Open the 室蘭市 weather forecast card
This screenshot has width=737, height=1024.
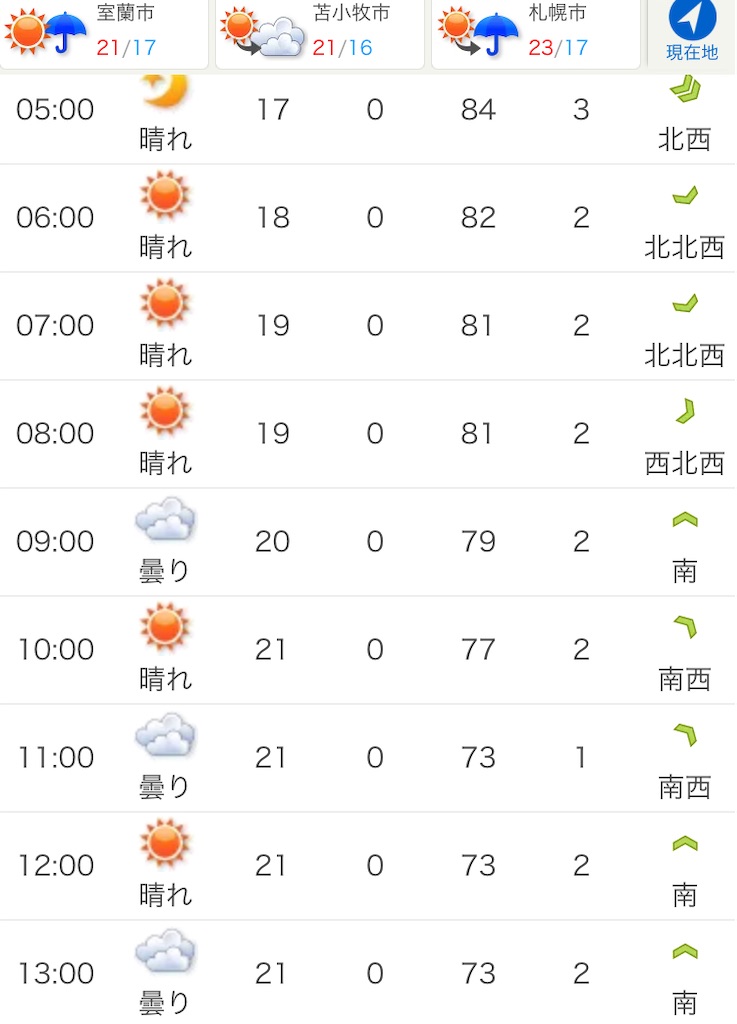tap(104, 32)
